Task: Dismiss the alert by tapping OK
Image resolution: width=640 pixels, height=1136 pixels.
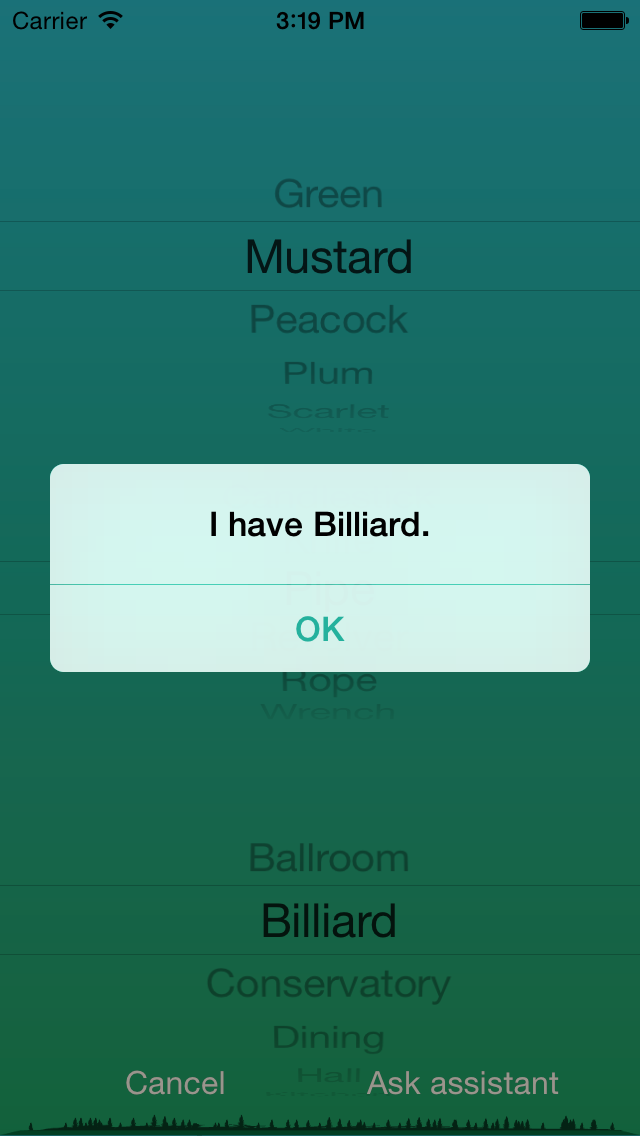Action: coord(320,629)
